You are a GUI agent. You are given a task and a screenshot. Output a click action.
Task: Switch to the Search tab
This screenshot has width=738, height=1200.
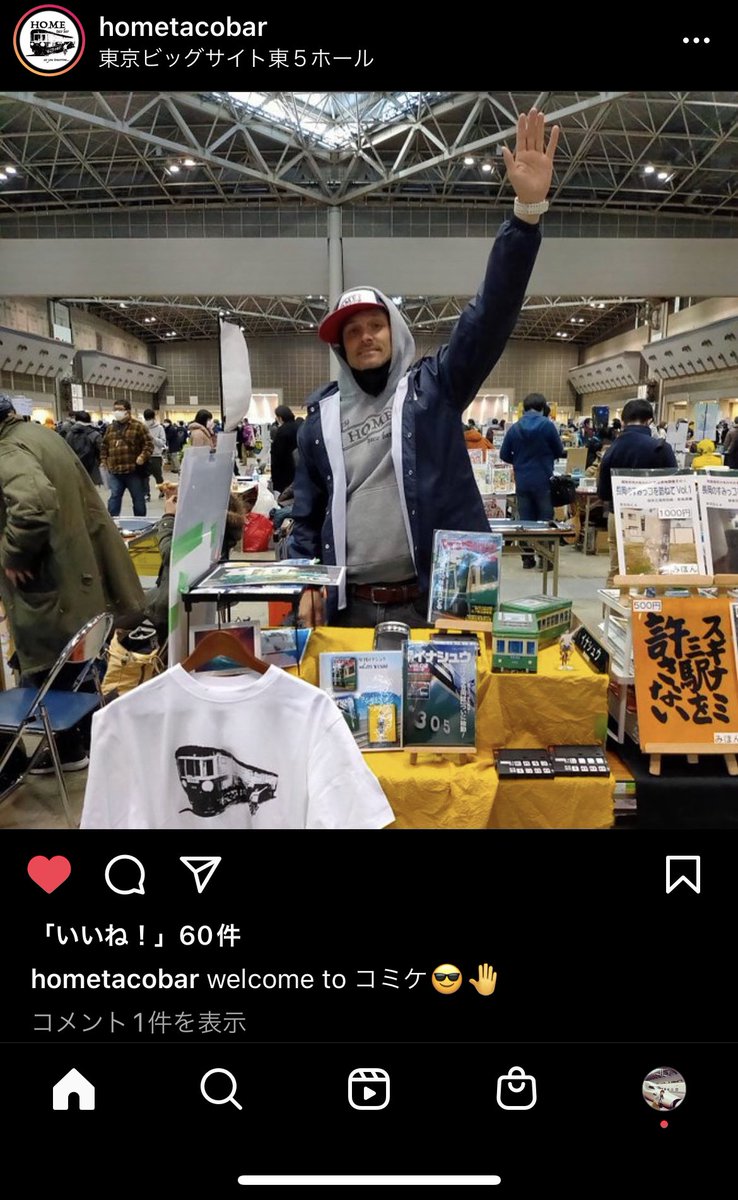coord(221,1089)
